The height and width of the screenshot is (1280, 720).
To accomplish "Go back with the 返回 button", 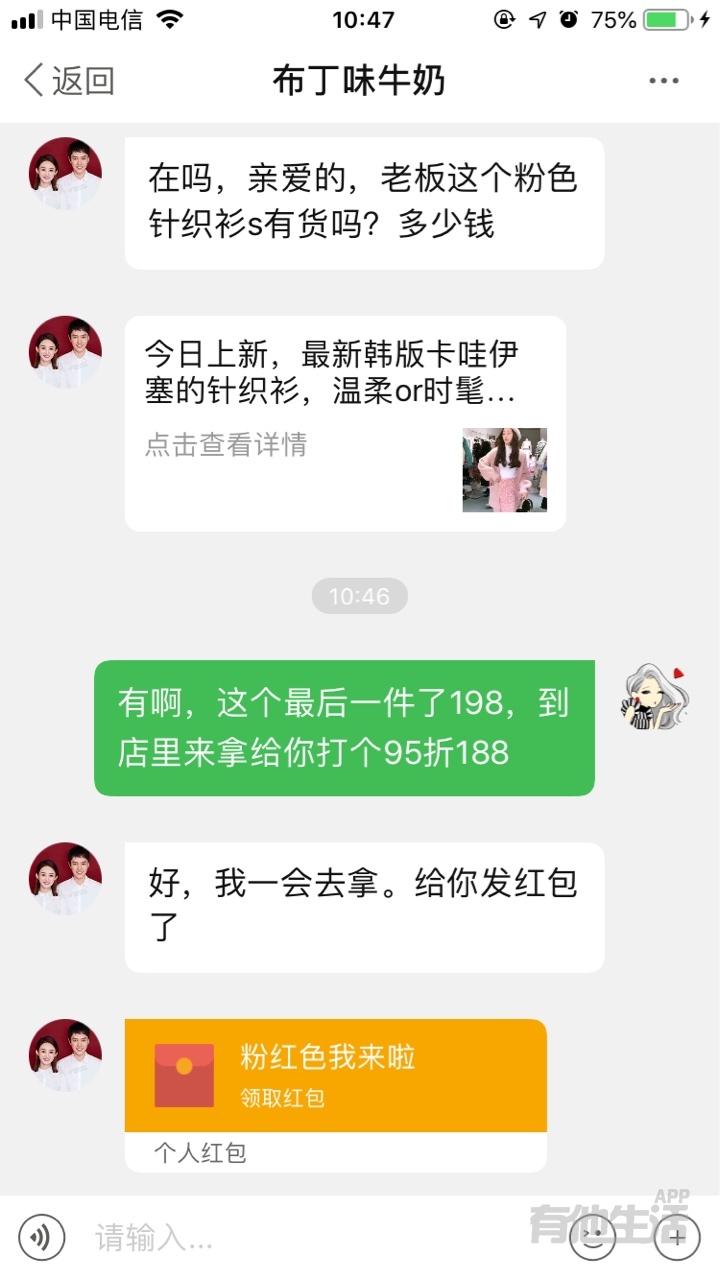I will 68,81.
